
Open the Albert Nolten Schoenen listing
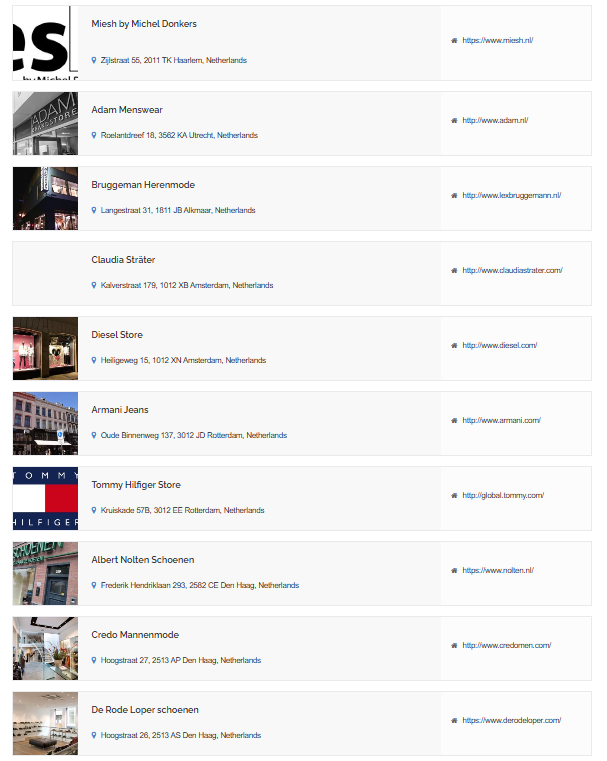pos(142,560)
